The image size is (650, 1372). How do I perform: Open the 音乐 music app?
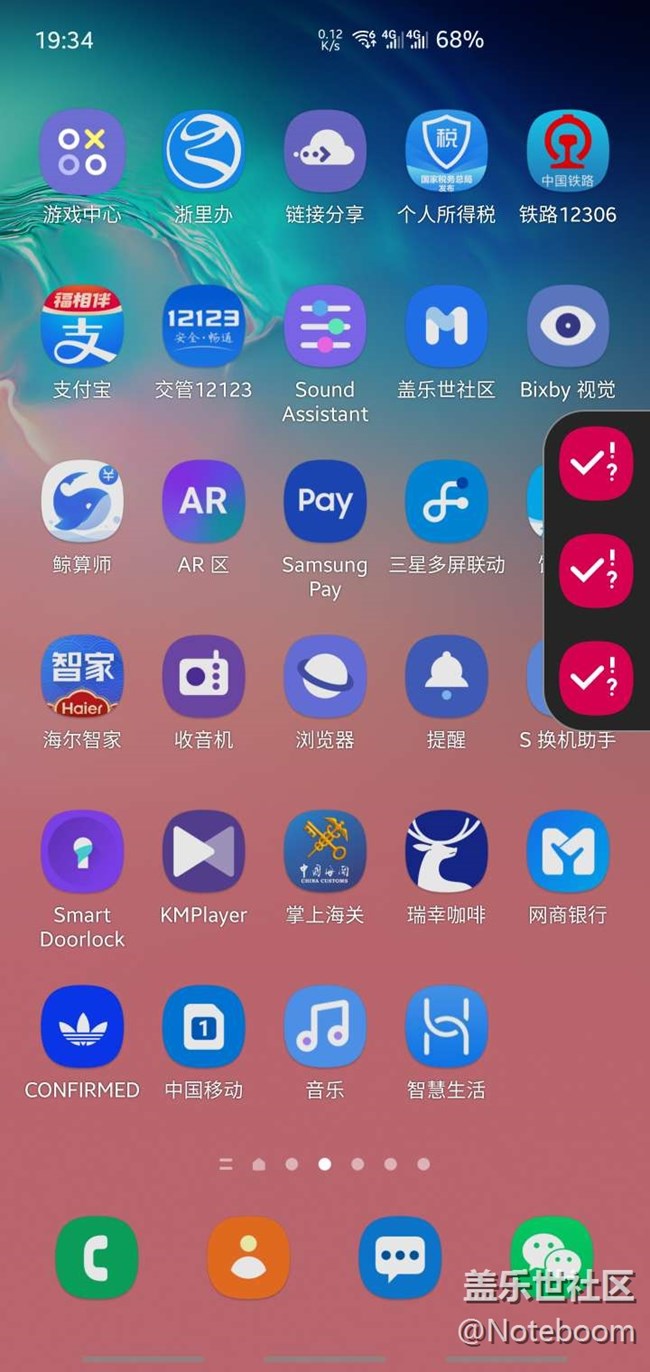pyautogui.click(x=325, y=1027)
